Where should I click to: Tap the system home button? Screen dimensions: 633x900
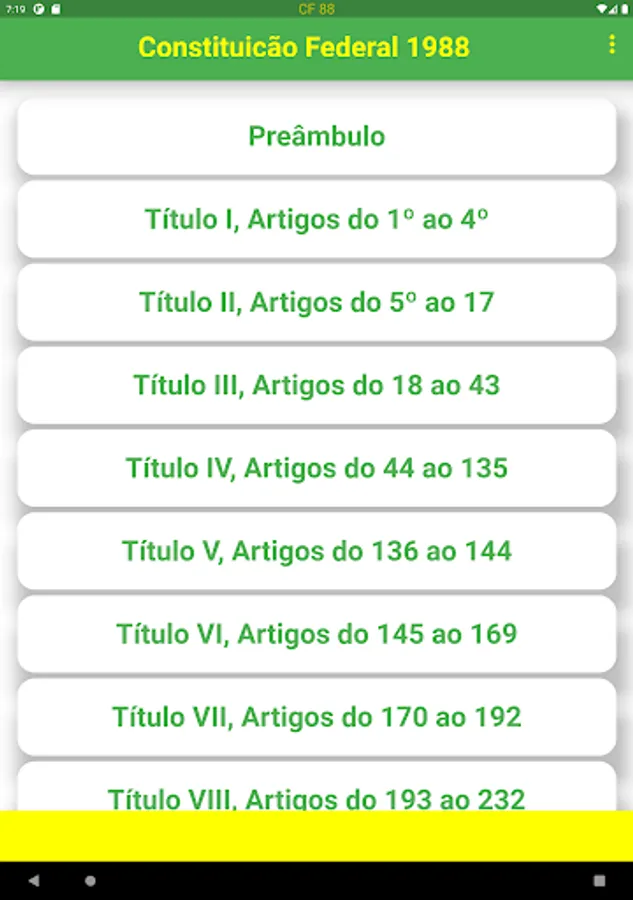[91, 881]
